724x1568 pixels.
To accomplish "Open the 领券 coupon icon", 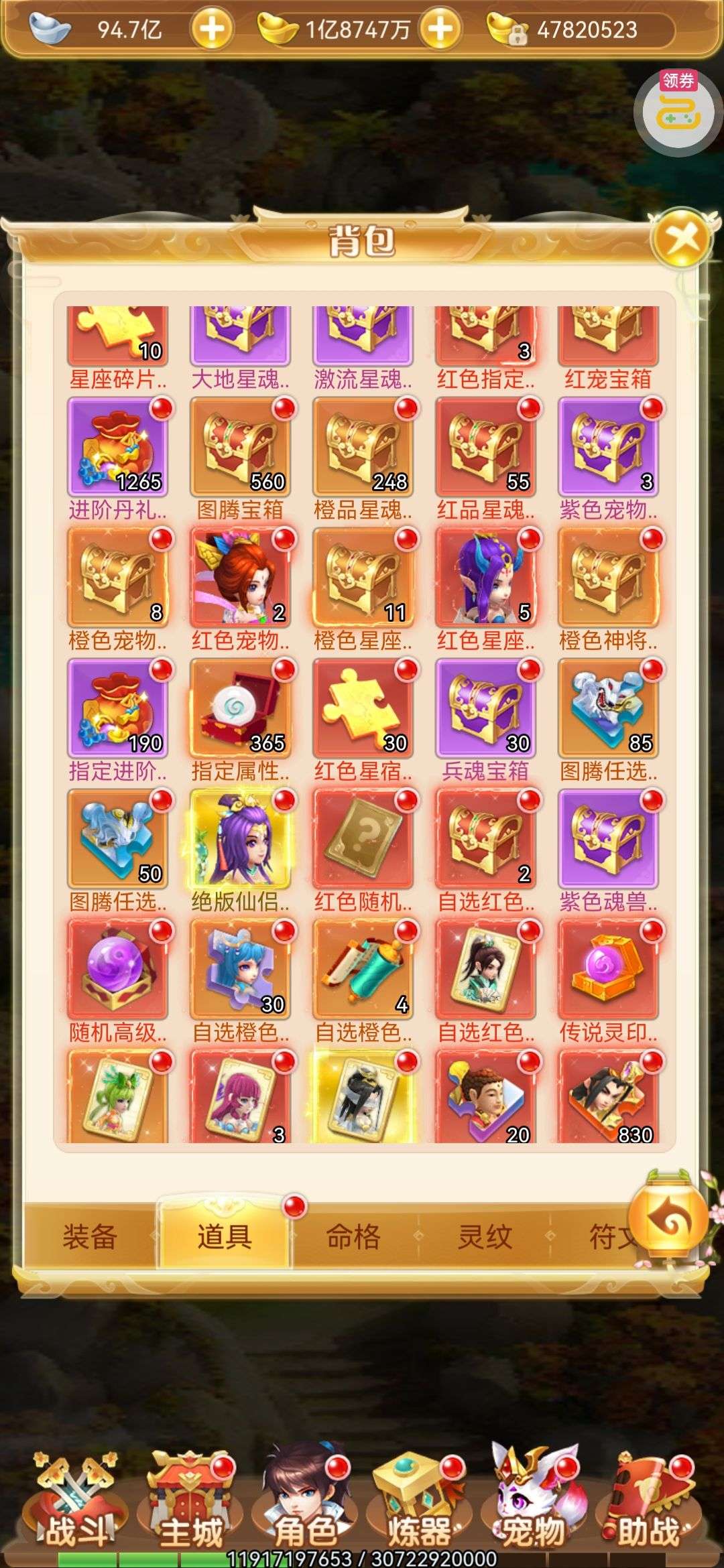I will (677, 111).
